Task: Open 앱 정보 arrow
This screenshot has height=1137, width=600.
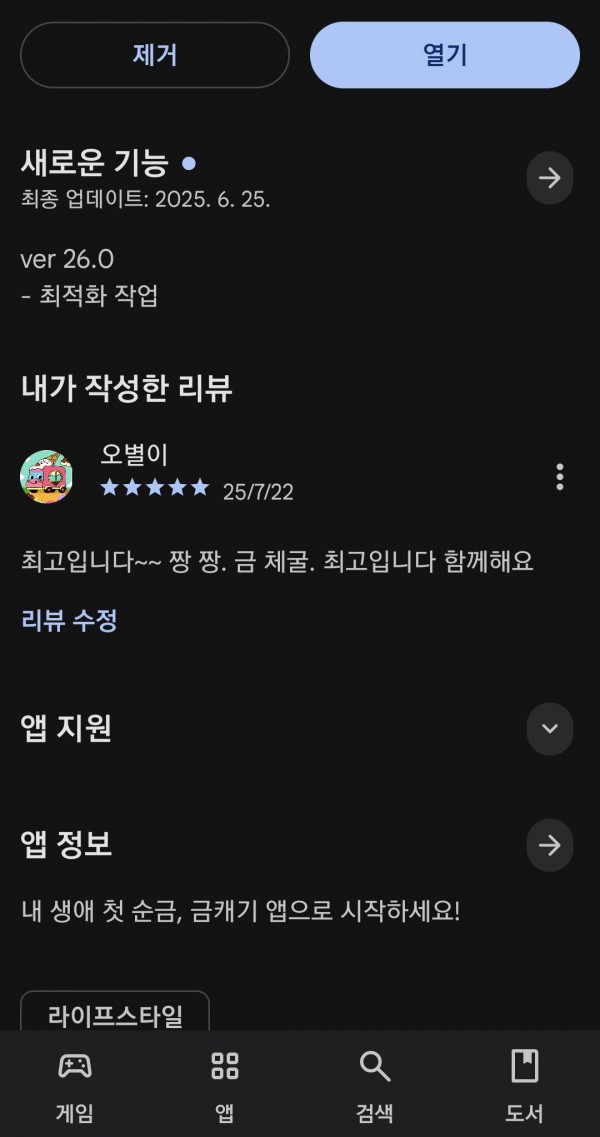Action: (550, 845)
